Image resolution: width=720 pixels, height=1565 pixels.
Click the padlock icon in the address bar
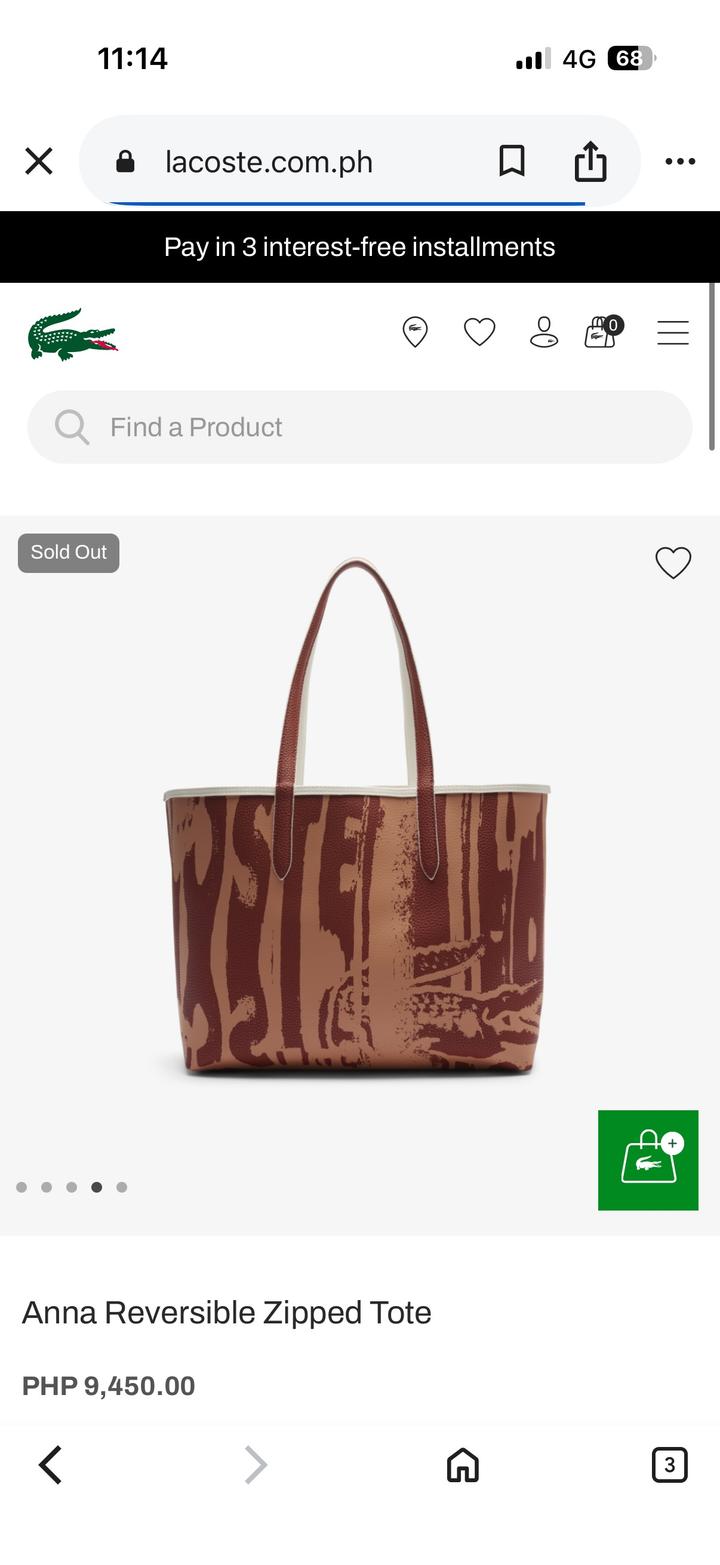125,161
